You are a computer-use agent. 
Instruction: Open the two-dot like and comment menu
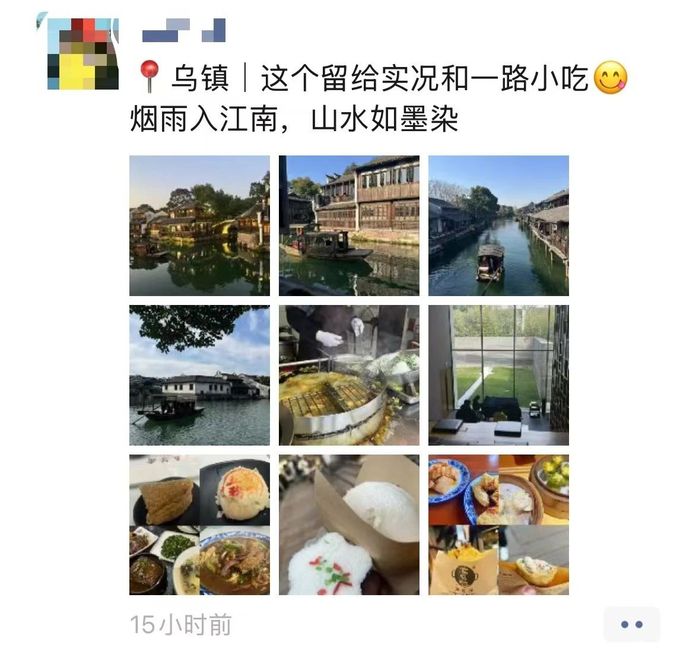point(631,625)
